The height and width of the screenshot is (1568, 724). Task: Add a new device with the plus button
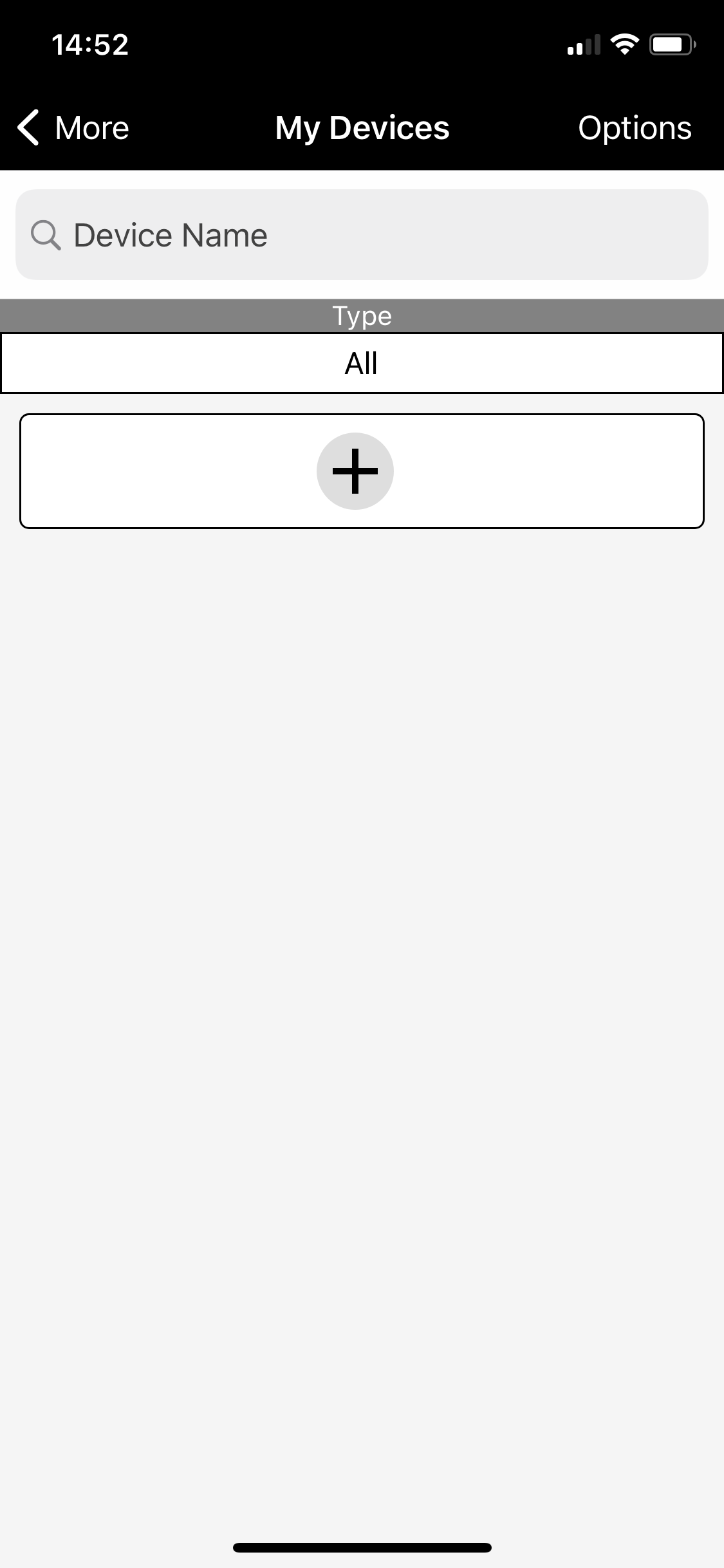(x=355, y=471)
